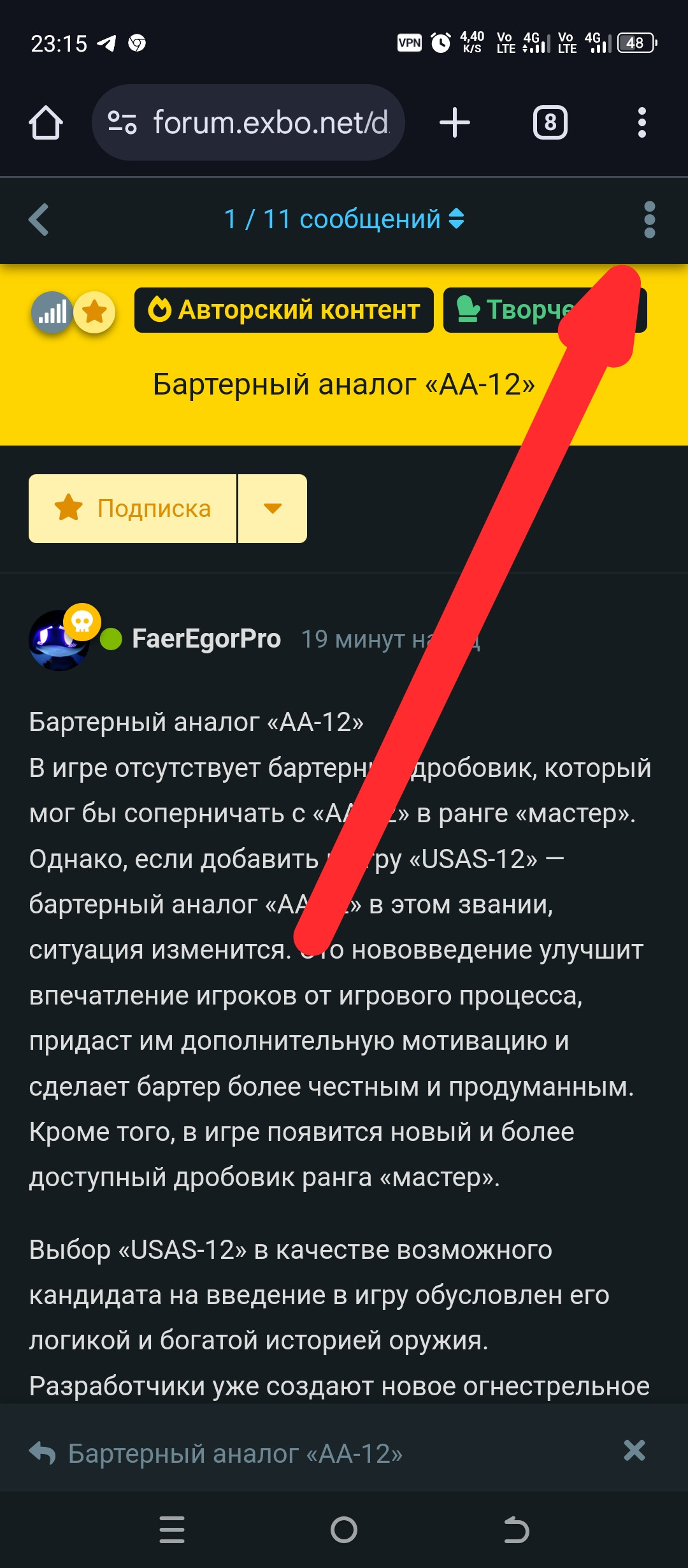Open the Творчество tag
The height and width of the screenshot is (1568, 688).
[510, 310]
